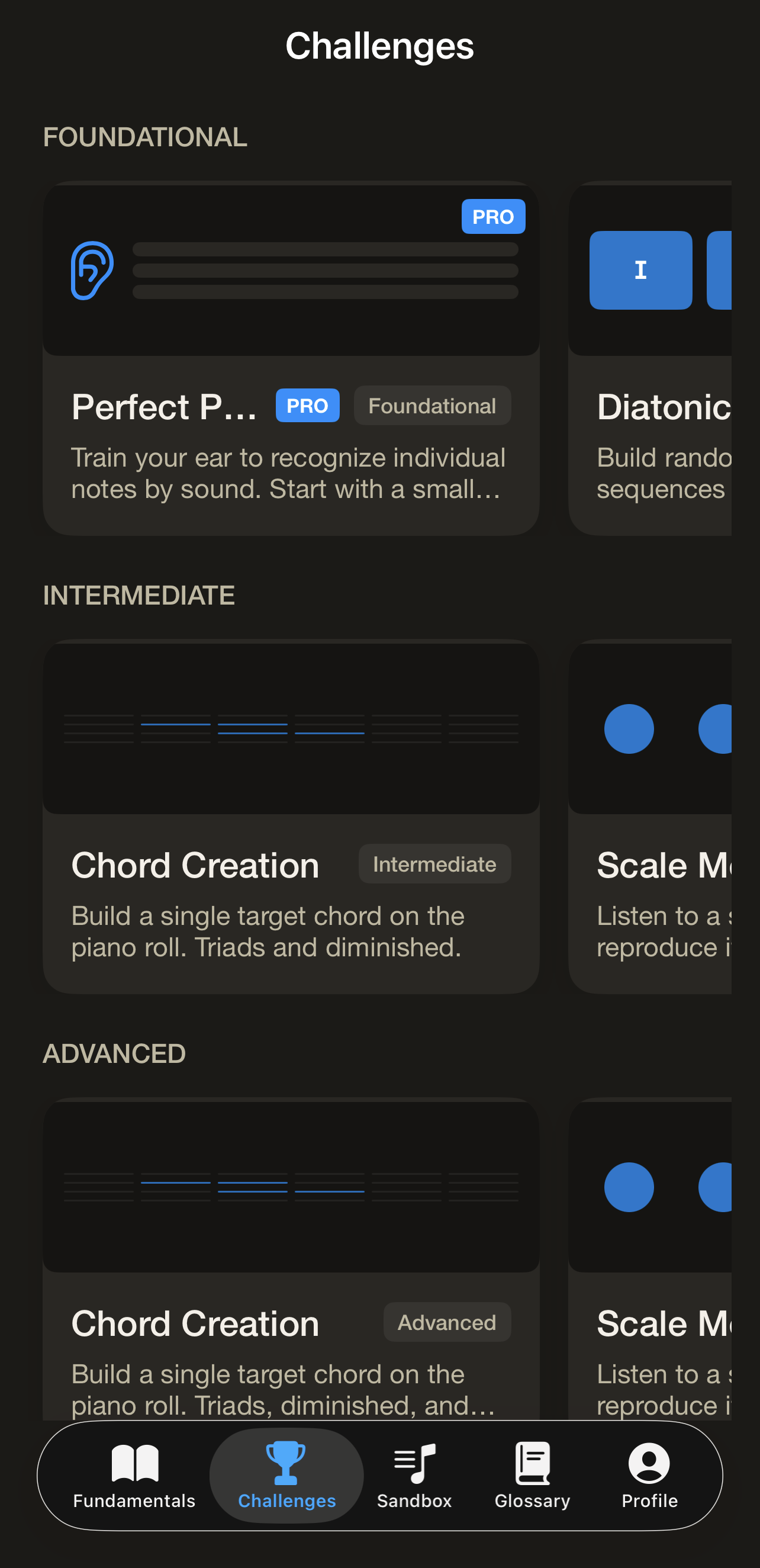Expand the FOUNDATIONAL section header

click(x=145, y=136)
